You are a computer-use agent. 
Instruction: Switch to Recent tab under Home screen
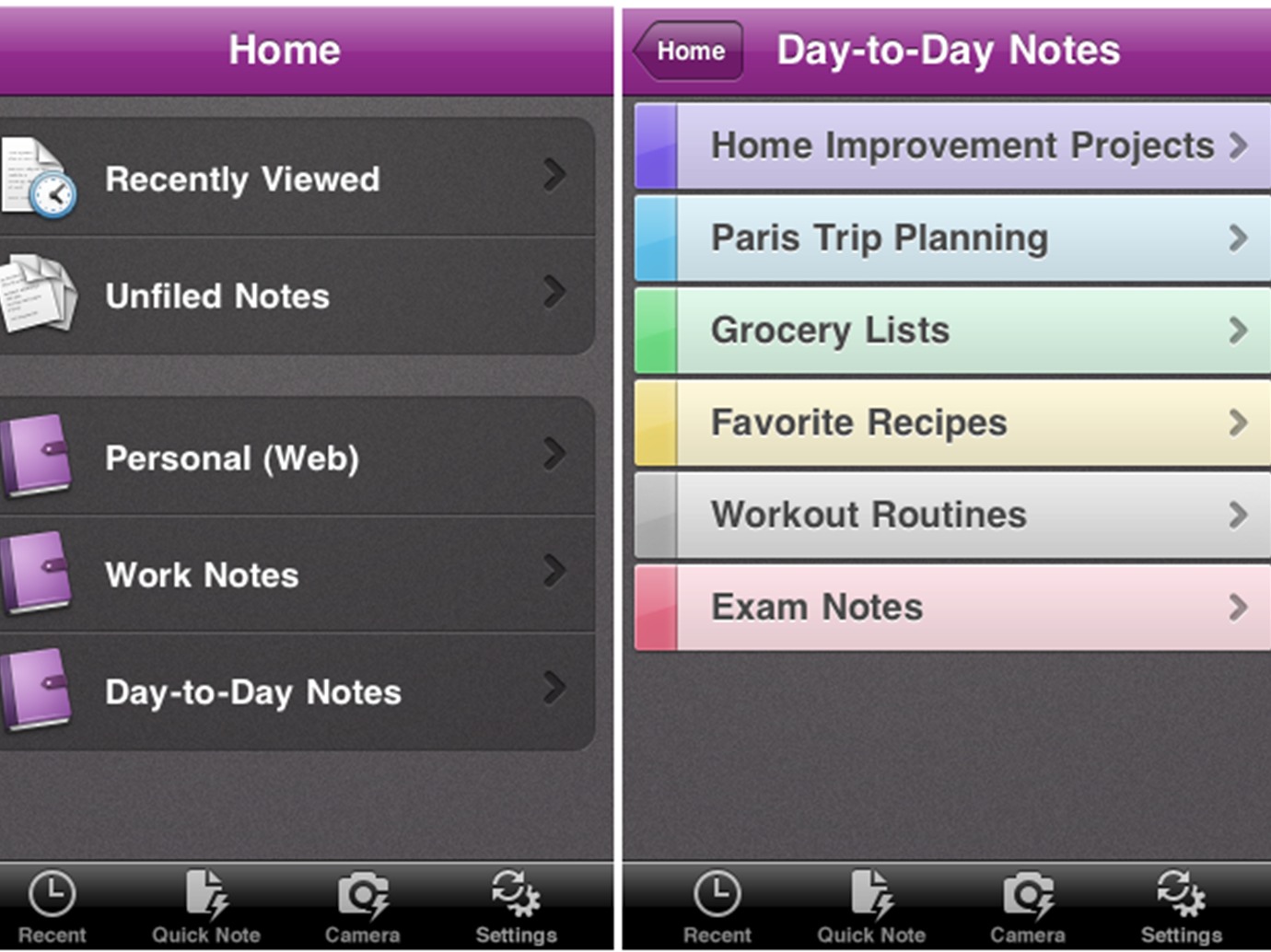pos(52,907)
